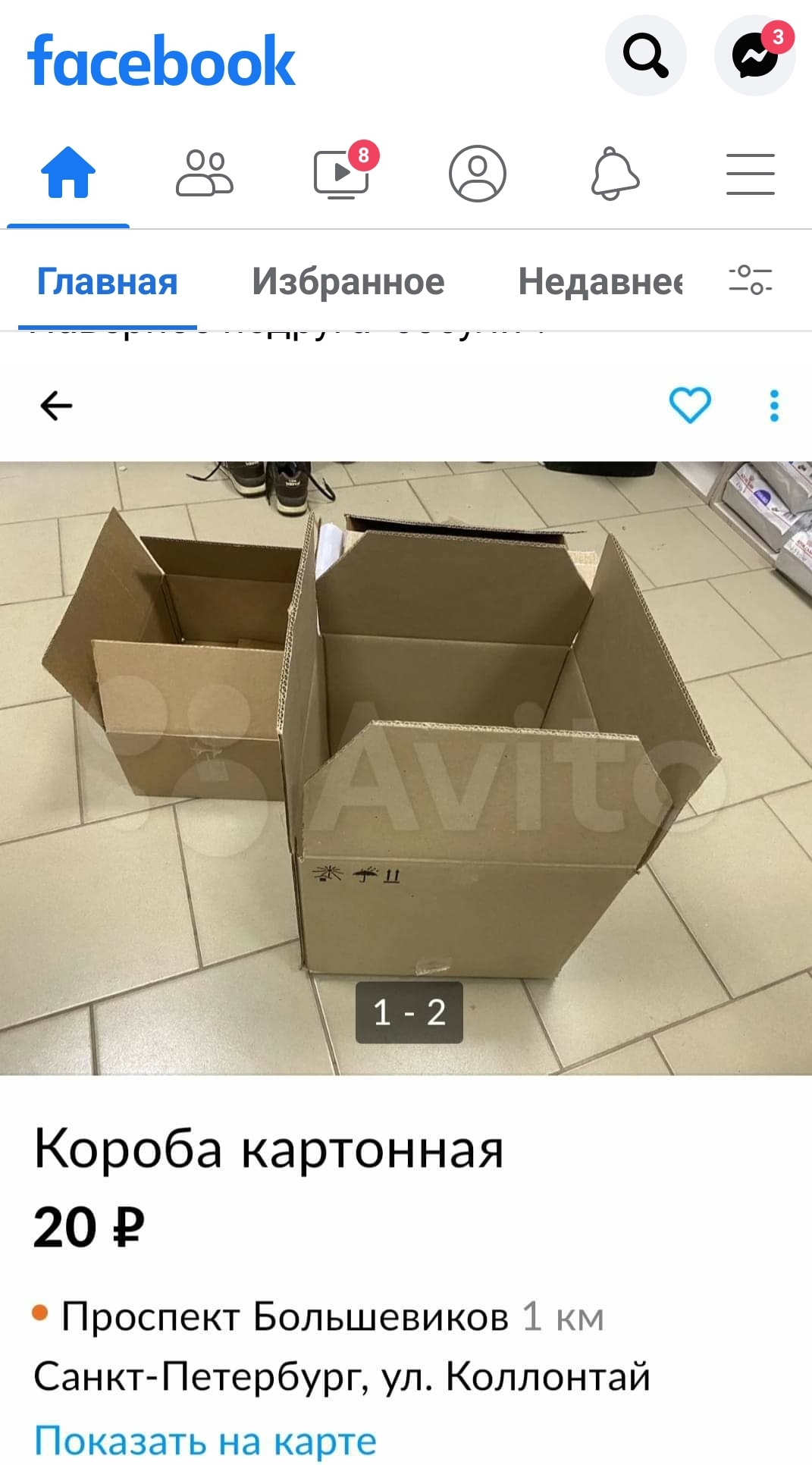Open the friends tab
This screenshot has height=1465, width=812.
click(x=205, y=174)
